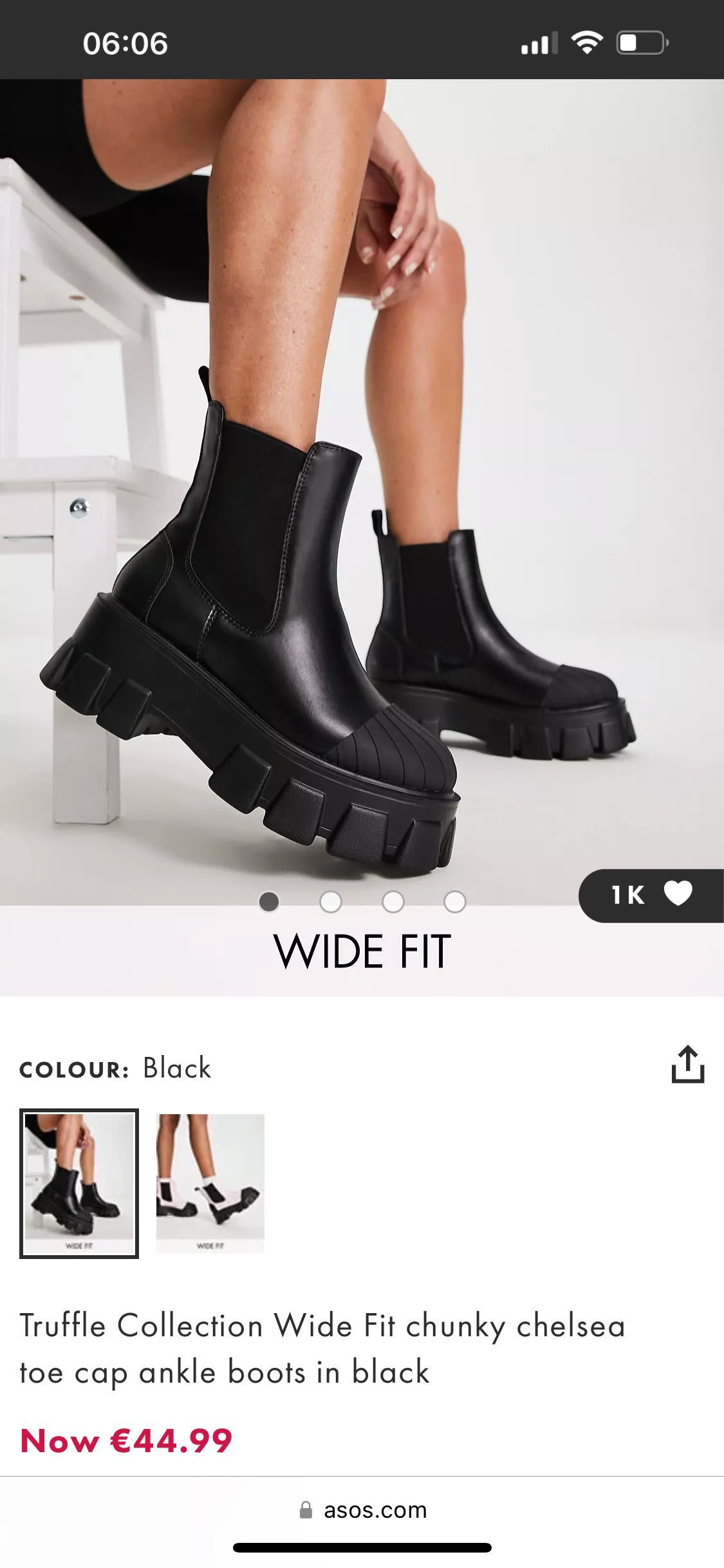
Task: Jump to the second image dot
Action: [x=331, y=902]
